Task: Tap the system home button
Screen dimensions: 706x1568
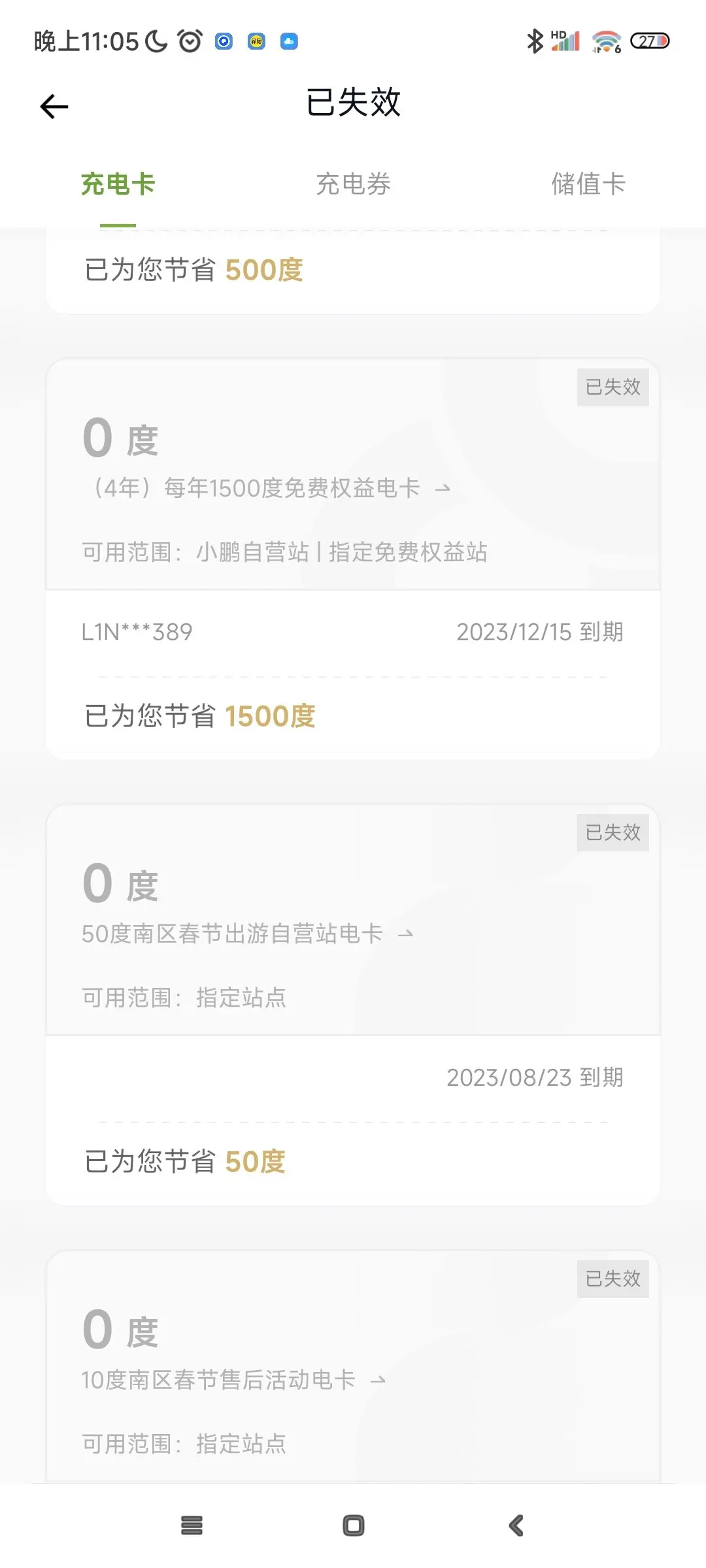Action: 353,1526
